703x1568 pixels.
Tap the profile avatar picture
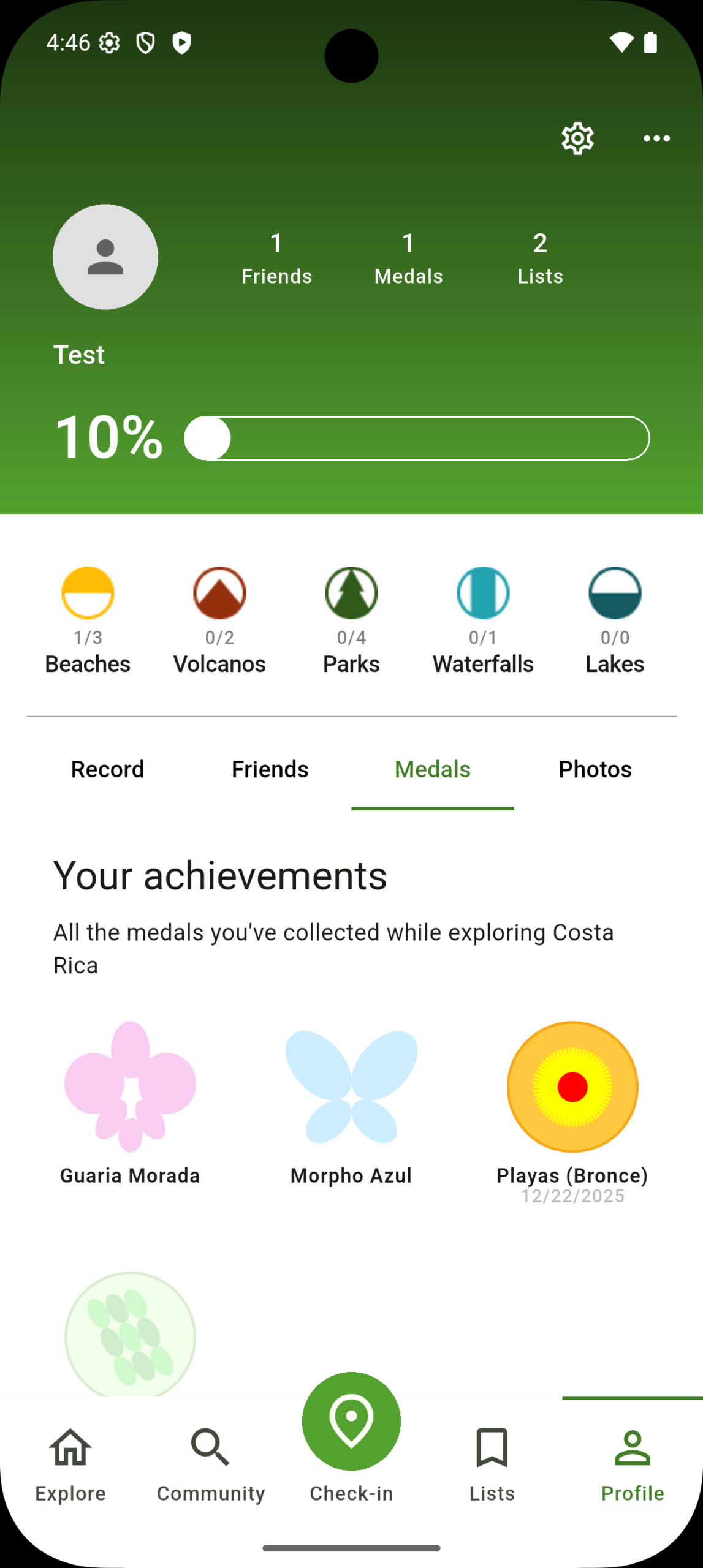coord(105,257)
